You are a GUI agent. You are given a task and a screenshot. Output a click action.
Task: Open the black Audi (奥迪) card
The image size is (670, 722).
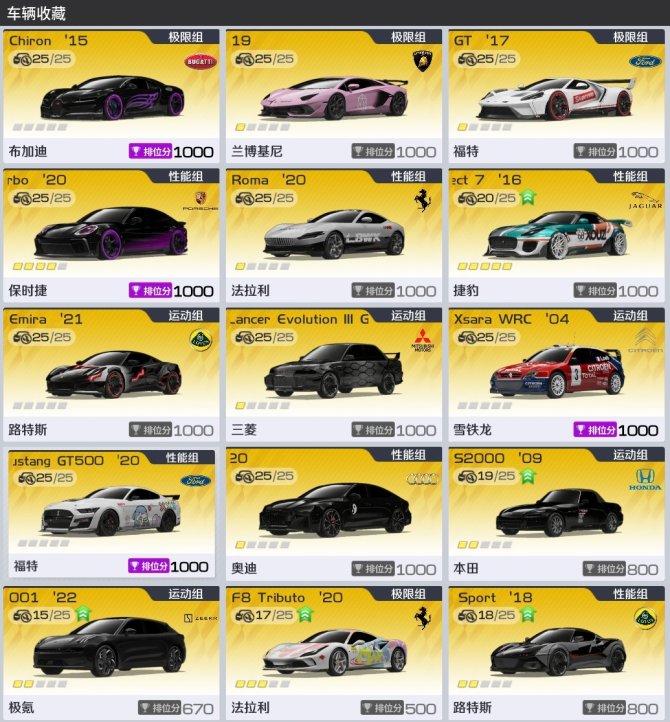tap(333, 514)
